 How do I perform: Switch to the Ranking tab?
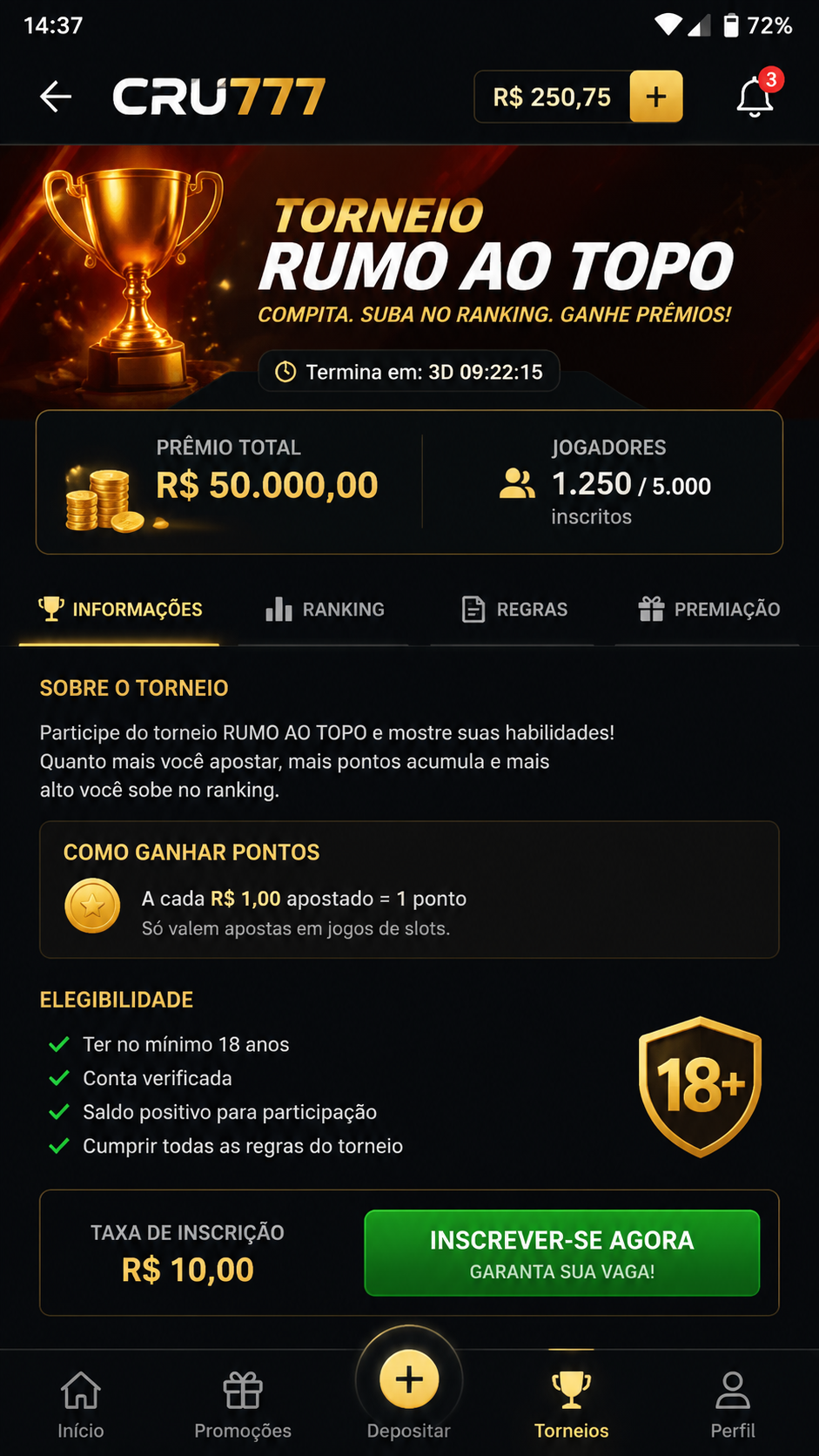pyautogui.click(x=325, y=610)
